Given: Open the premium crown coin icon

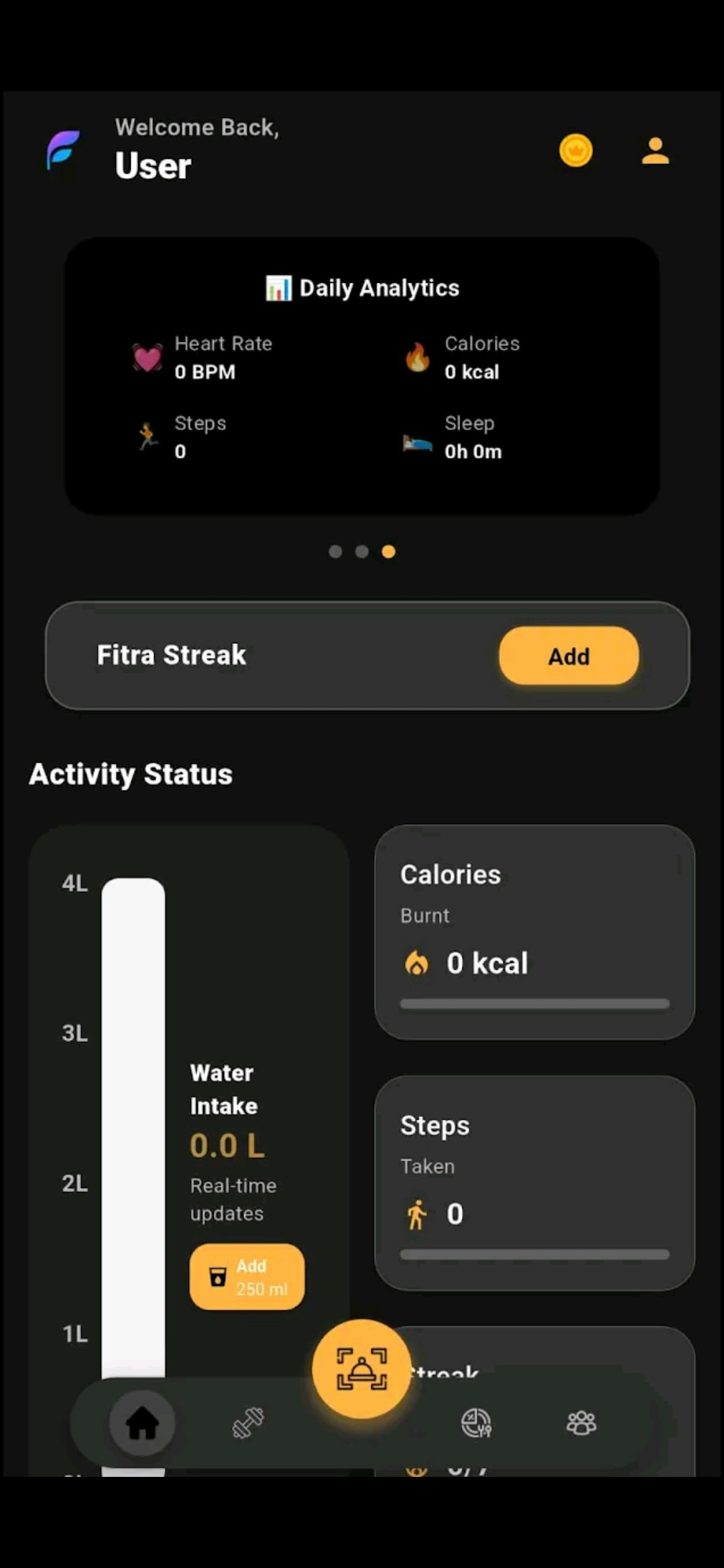Looking at the screenshot, I should point(576,150).
